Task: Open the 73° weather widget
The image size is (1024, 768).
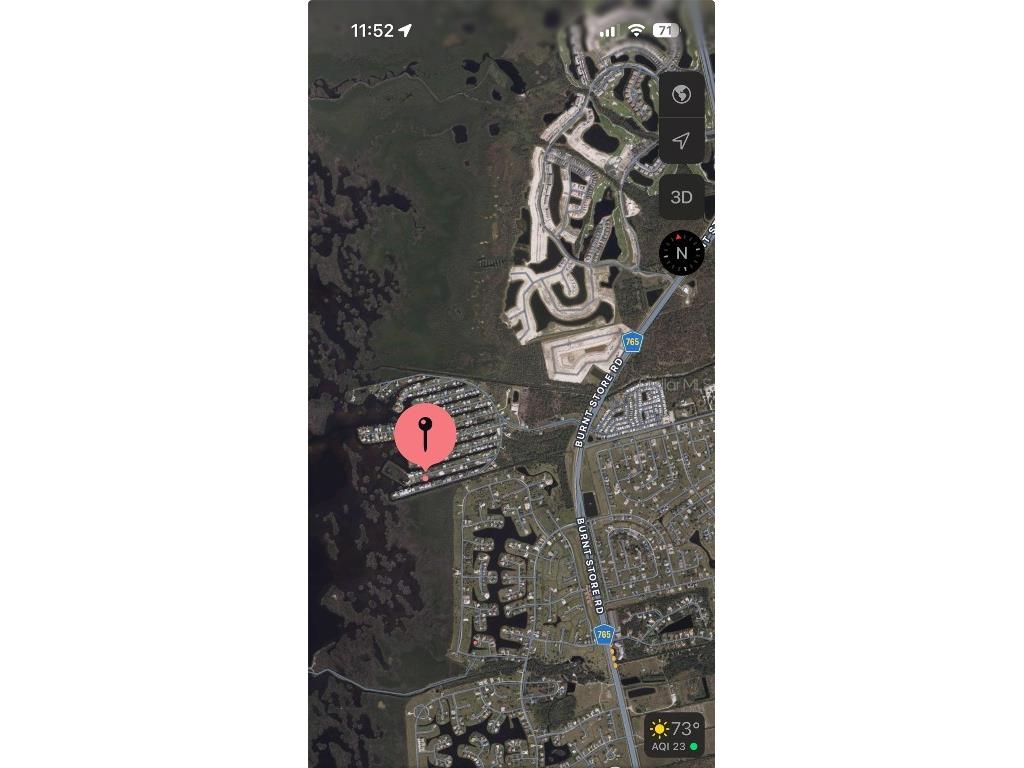Action: pos(674,734)
